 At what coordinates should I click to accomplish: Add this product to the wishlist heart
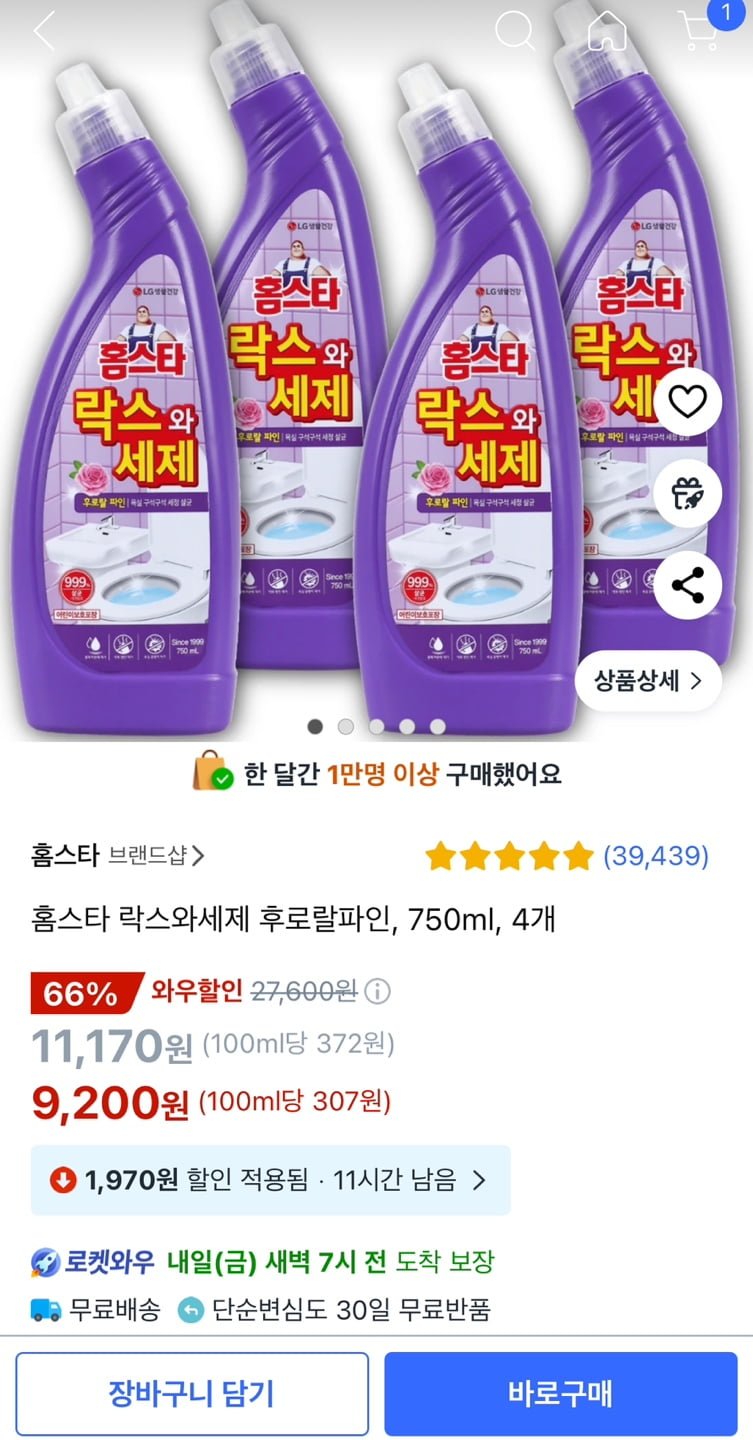pos(687,402)
